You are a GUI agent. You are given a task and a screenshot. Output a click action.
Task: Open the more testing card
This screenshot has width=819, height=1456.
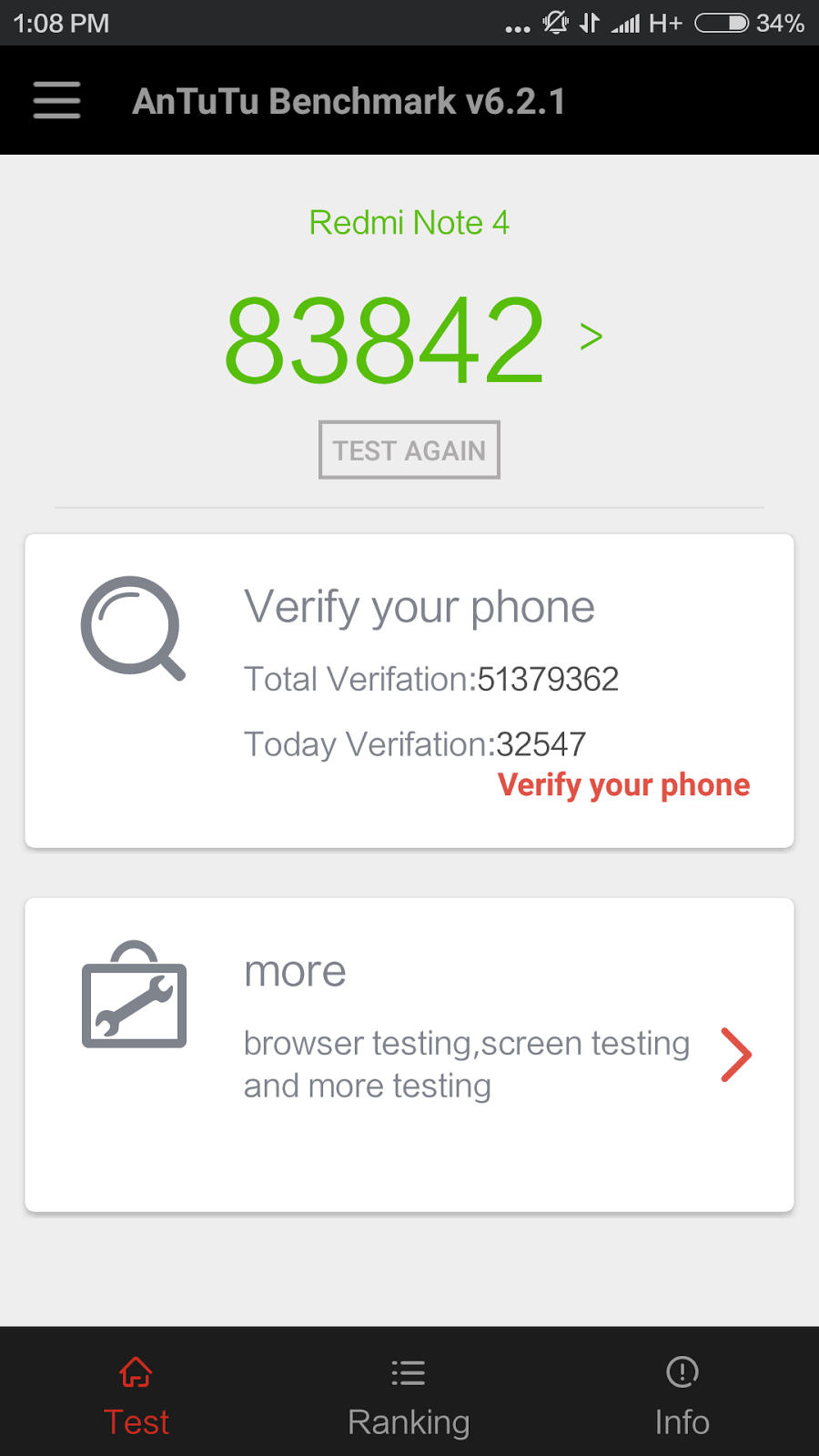coord(409,1055)
